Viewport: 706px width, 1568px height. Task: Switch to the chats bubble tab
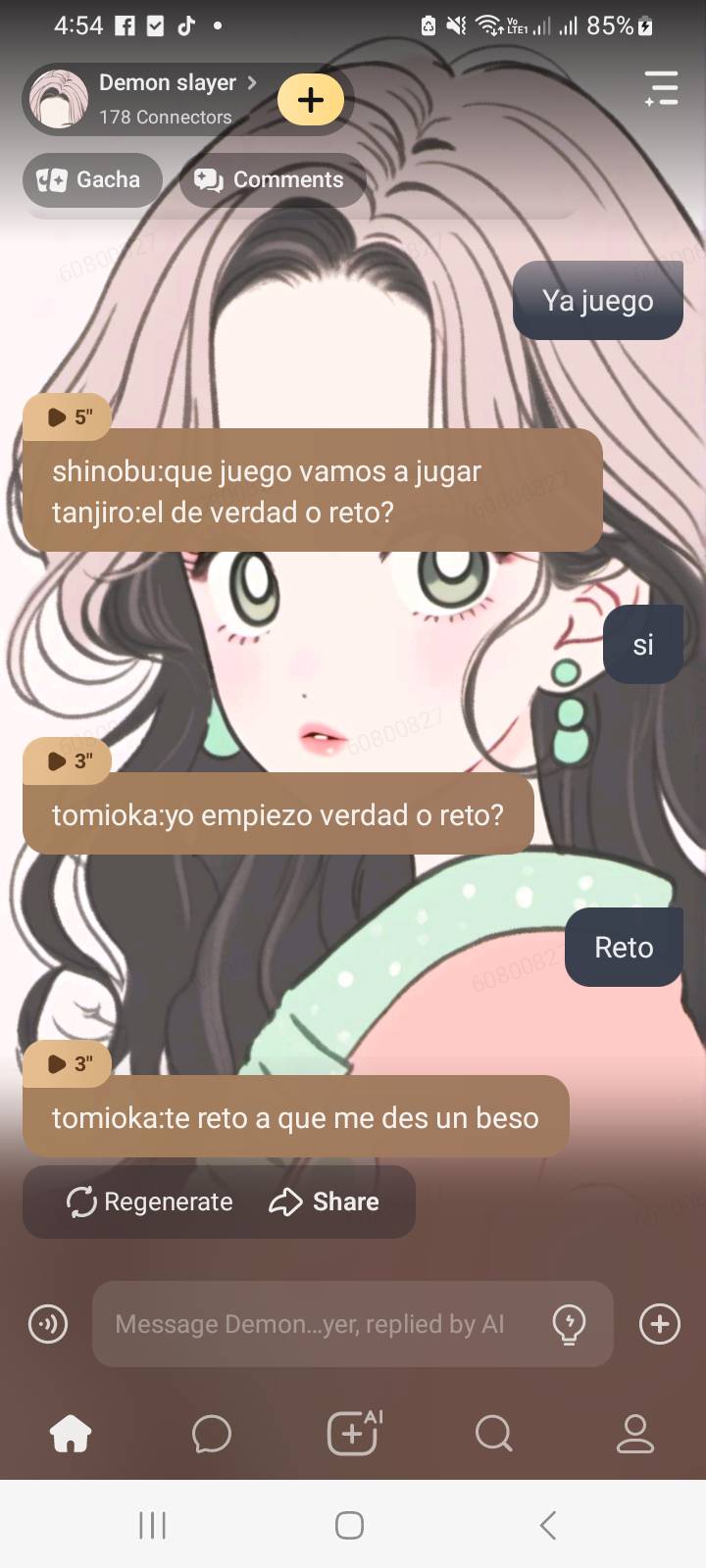click(212, 1435)
